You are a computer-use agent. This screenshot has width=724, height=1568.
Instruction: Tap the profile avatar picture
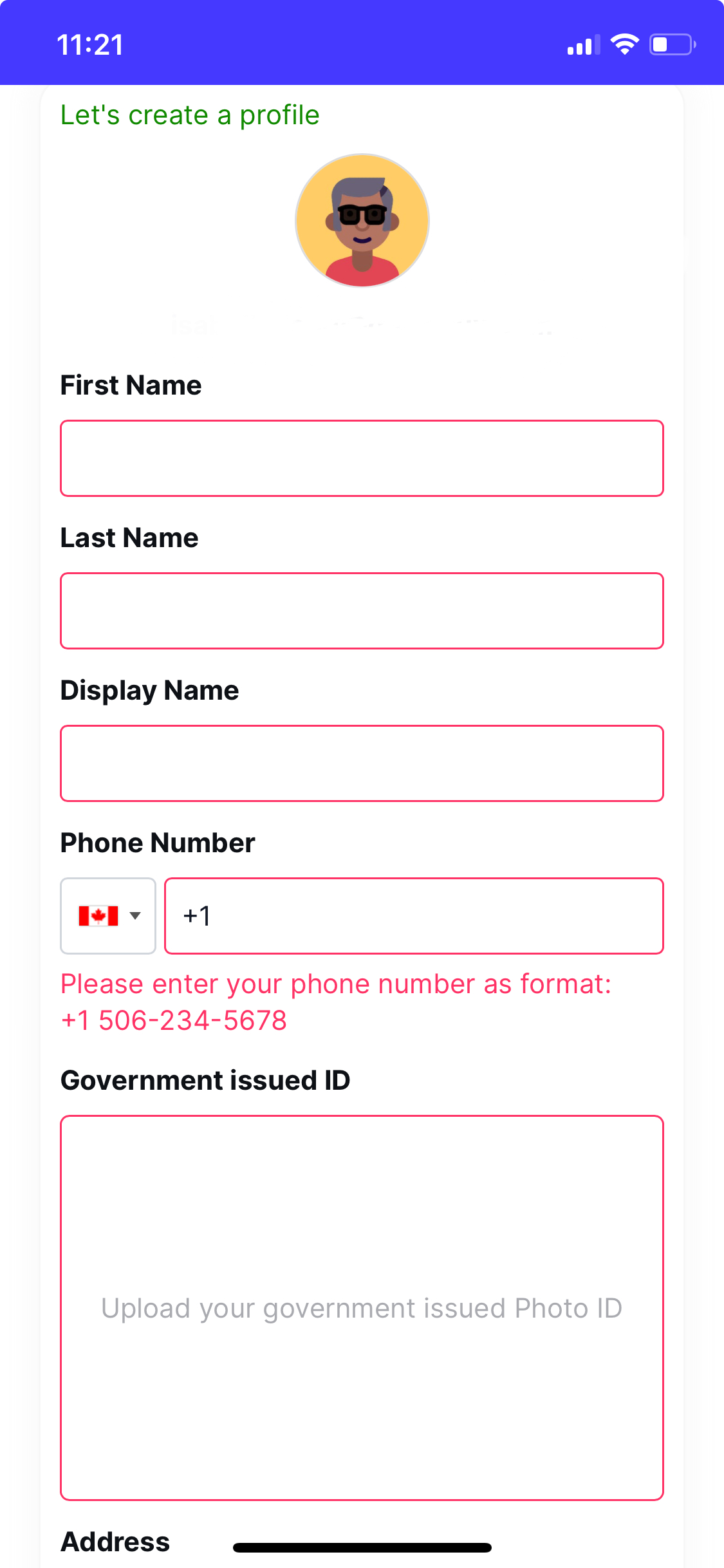(362, 221)
